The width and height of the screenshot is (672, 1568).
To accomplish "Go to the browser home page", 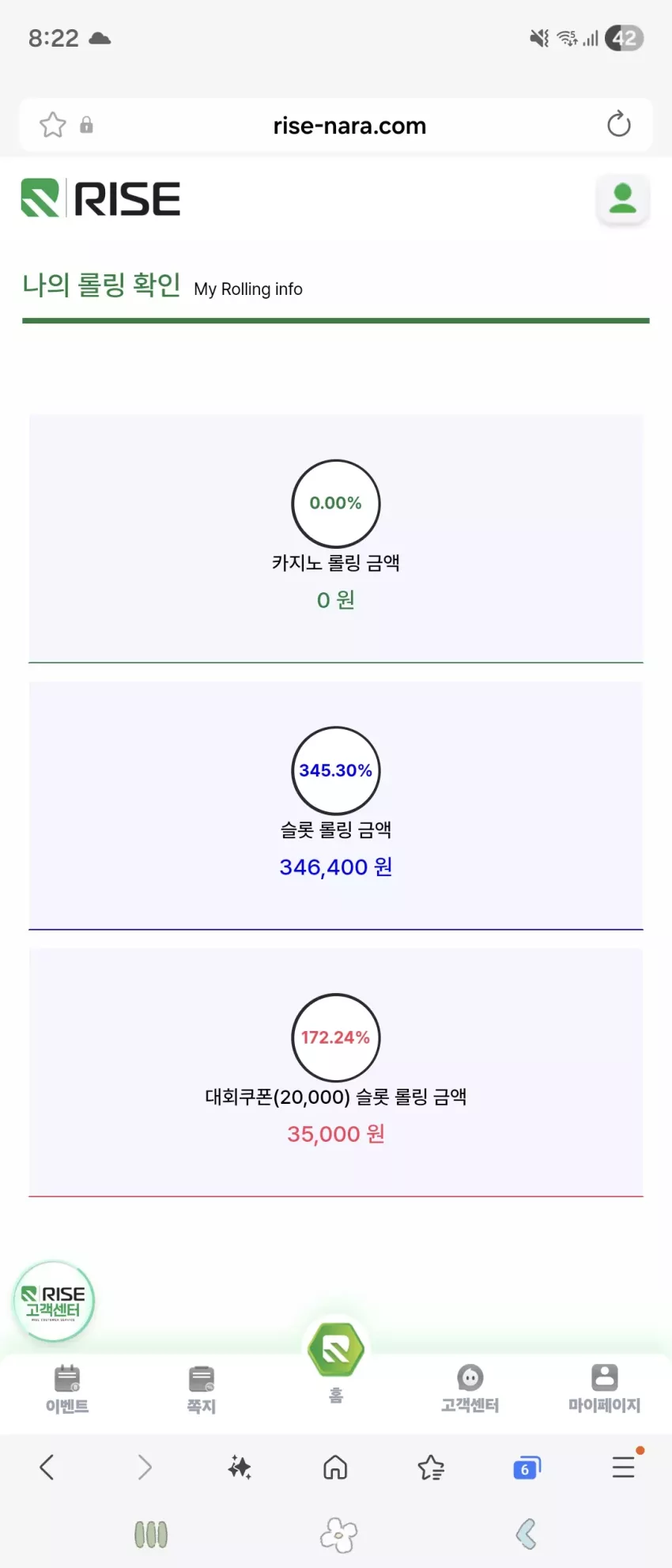I will pos(336,1468).
